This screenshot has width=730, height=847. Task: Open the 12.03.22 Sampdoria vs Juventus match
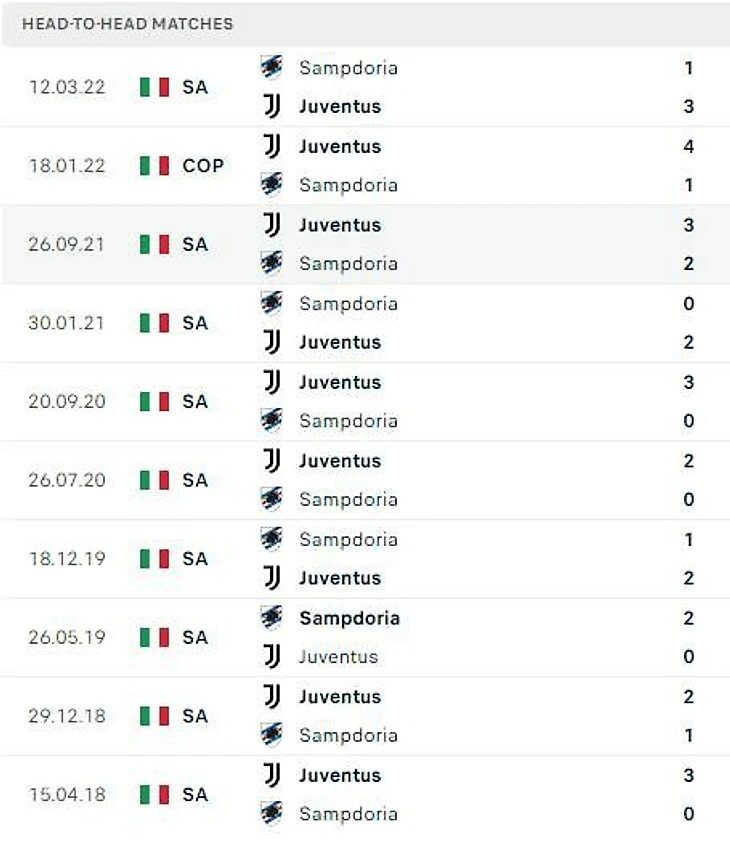[x=365, y=87]
